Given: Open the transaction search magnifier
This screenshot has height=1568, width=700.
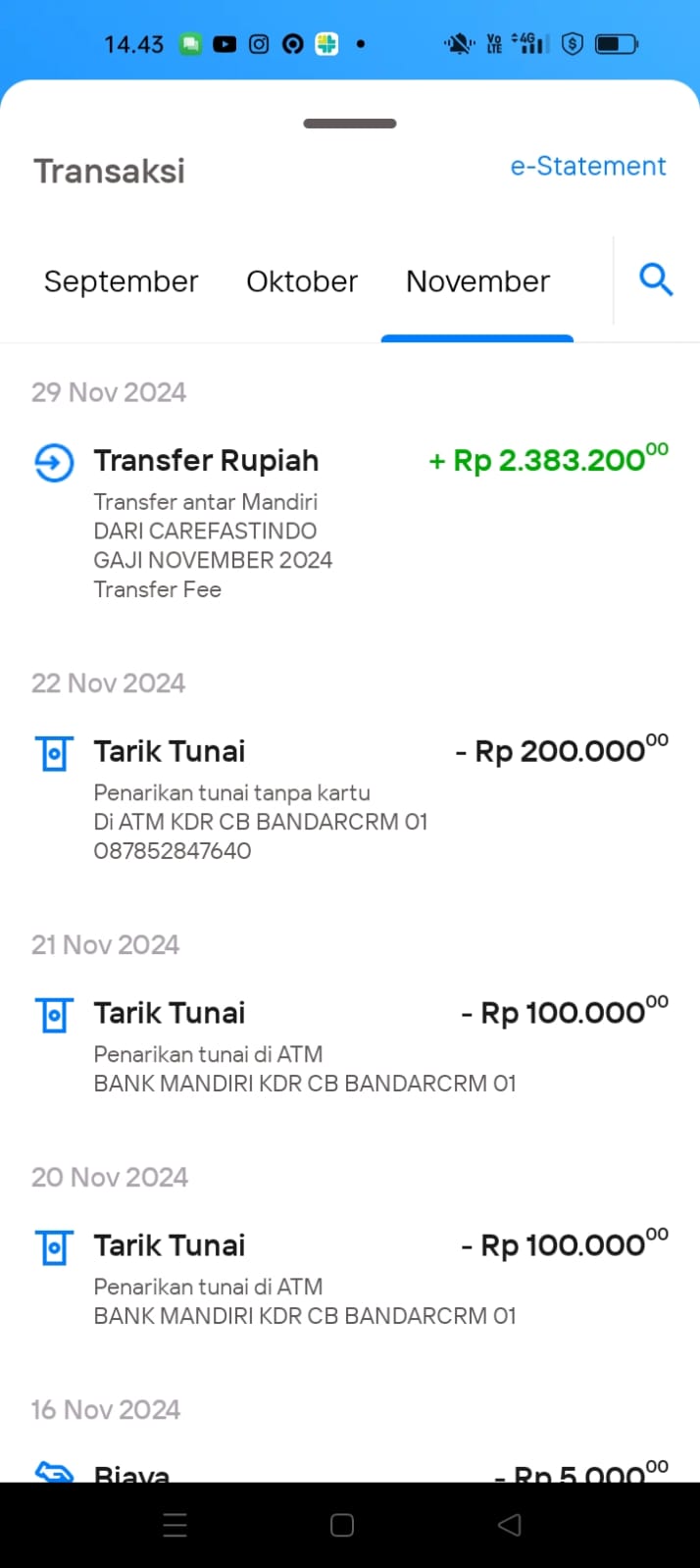Looking at the screenshot, I should pyautogui.click(x=656, y=280).
